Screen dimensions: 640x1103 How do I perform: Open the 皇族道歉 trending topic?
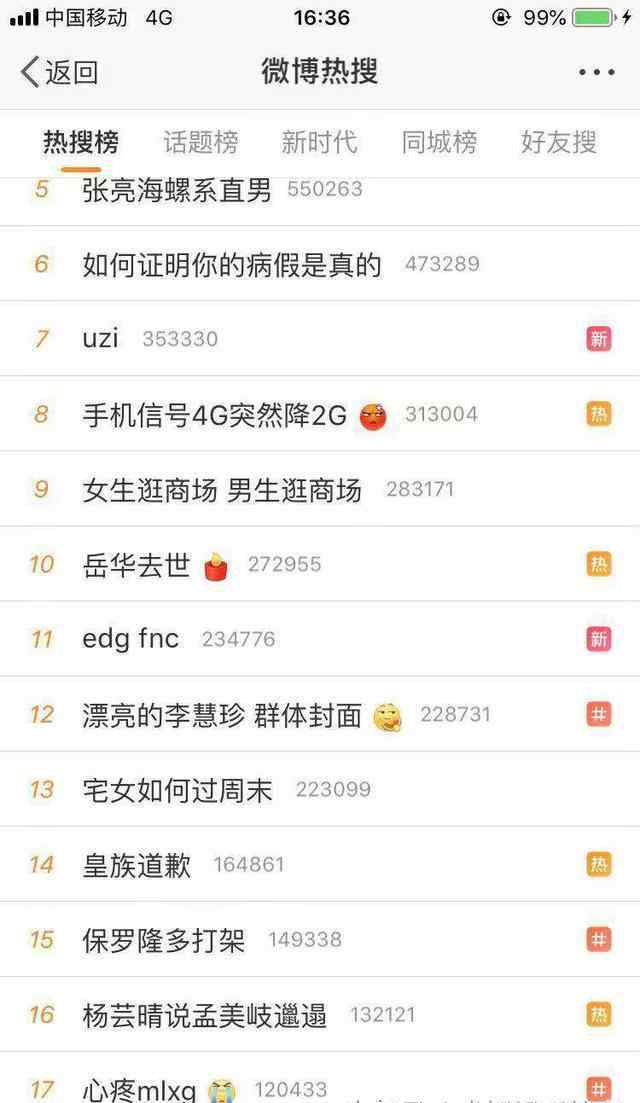pyautogui.click(x=136, y=864)
